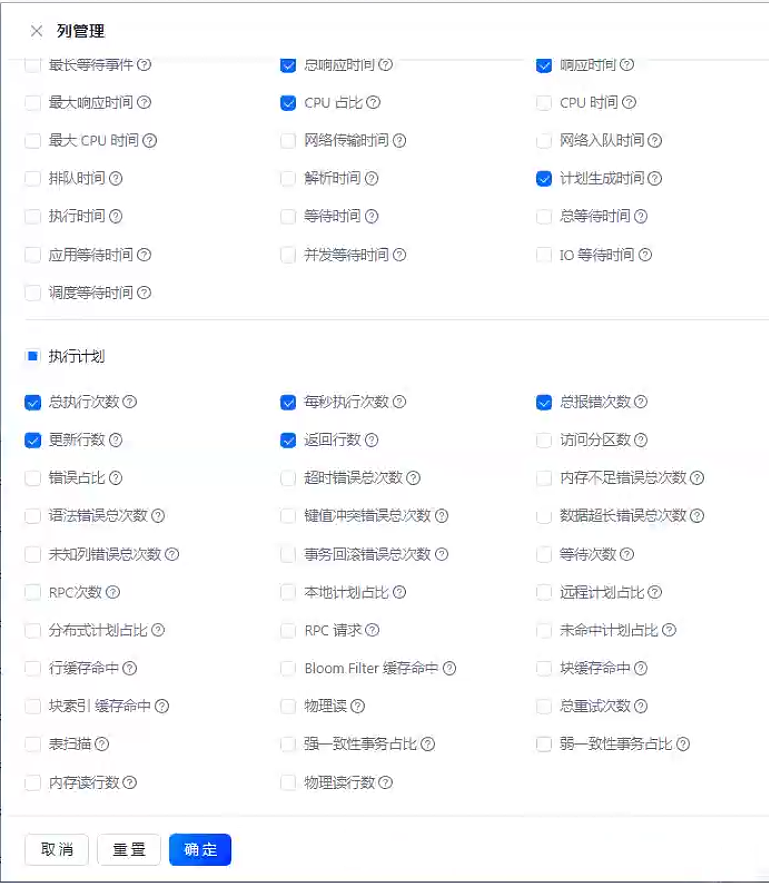Uncheck 计划生成时间 column
The height and width of the screenshot is (883, 769).
[x=544, y=179]
